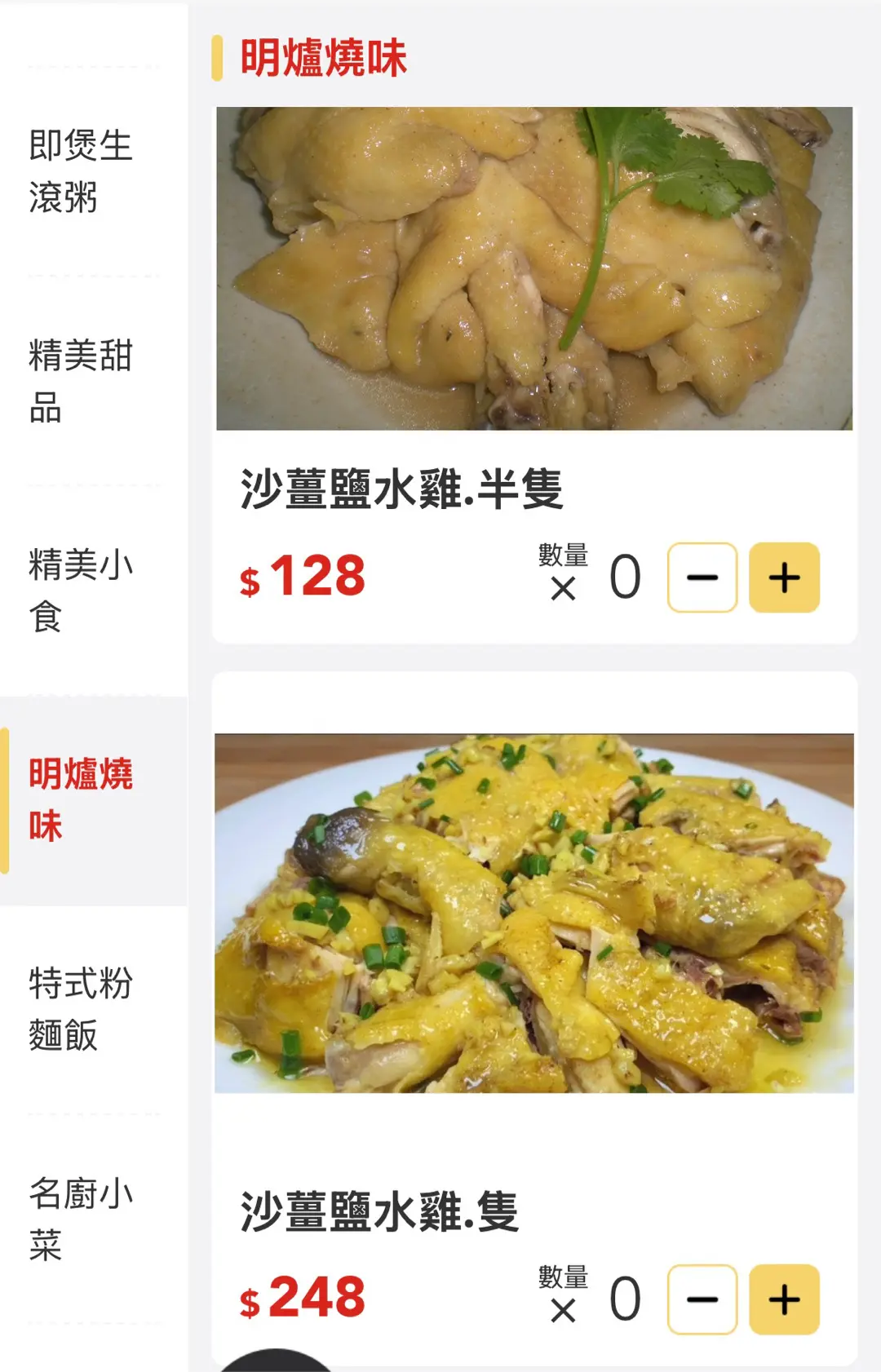Screen dimensions: 881x1372
Task: View the 沙薑鹽水雞.半隻 dish photo
Action: (534, 268)
